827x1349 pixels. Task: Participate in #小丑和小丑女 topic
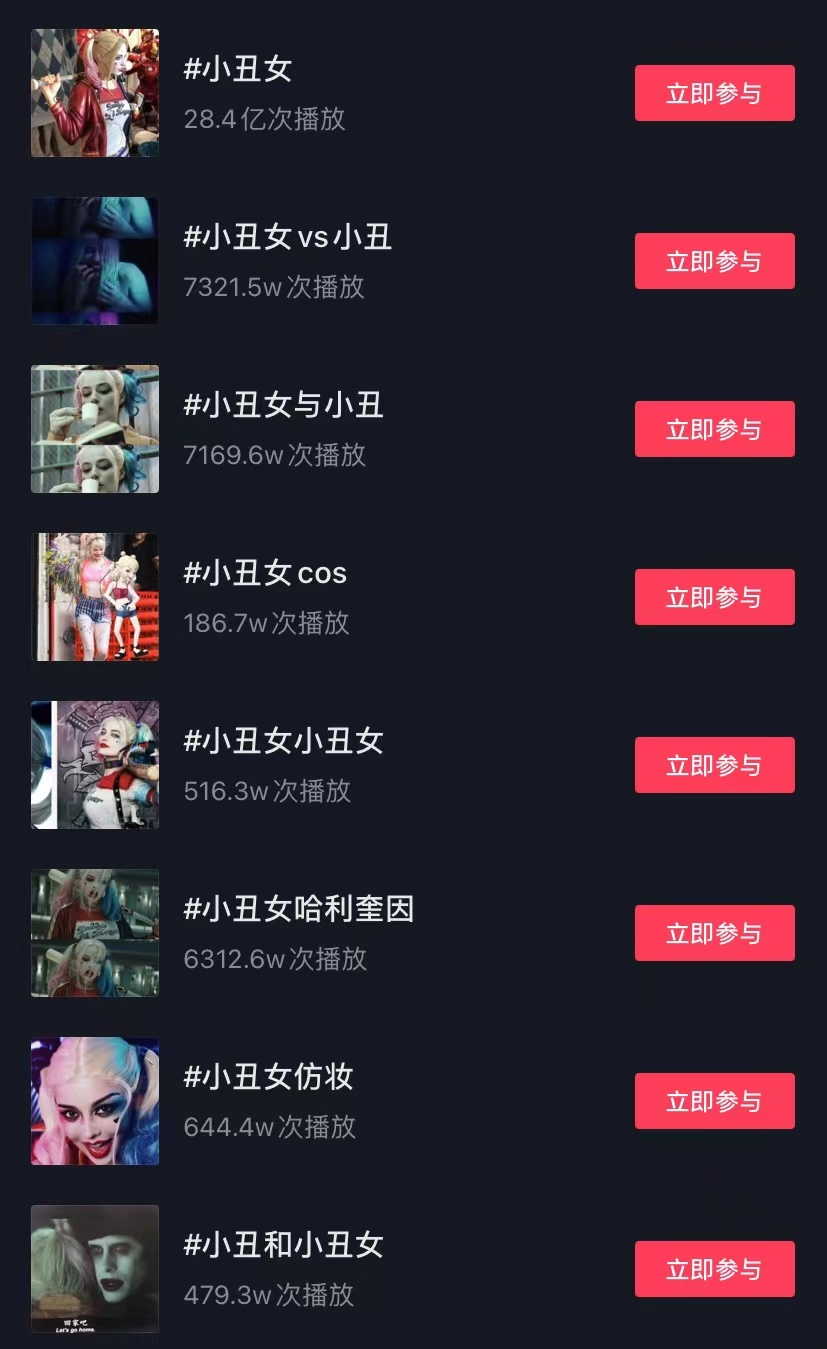point(714,1269)
